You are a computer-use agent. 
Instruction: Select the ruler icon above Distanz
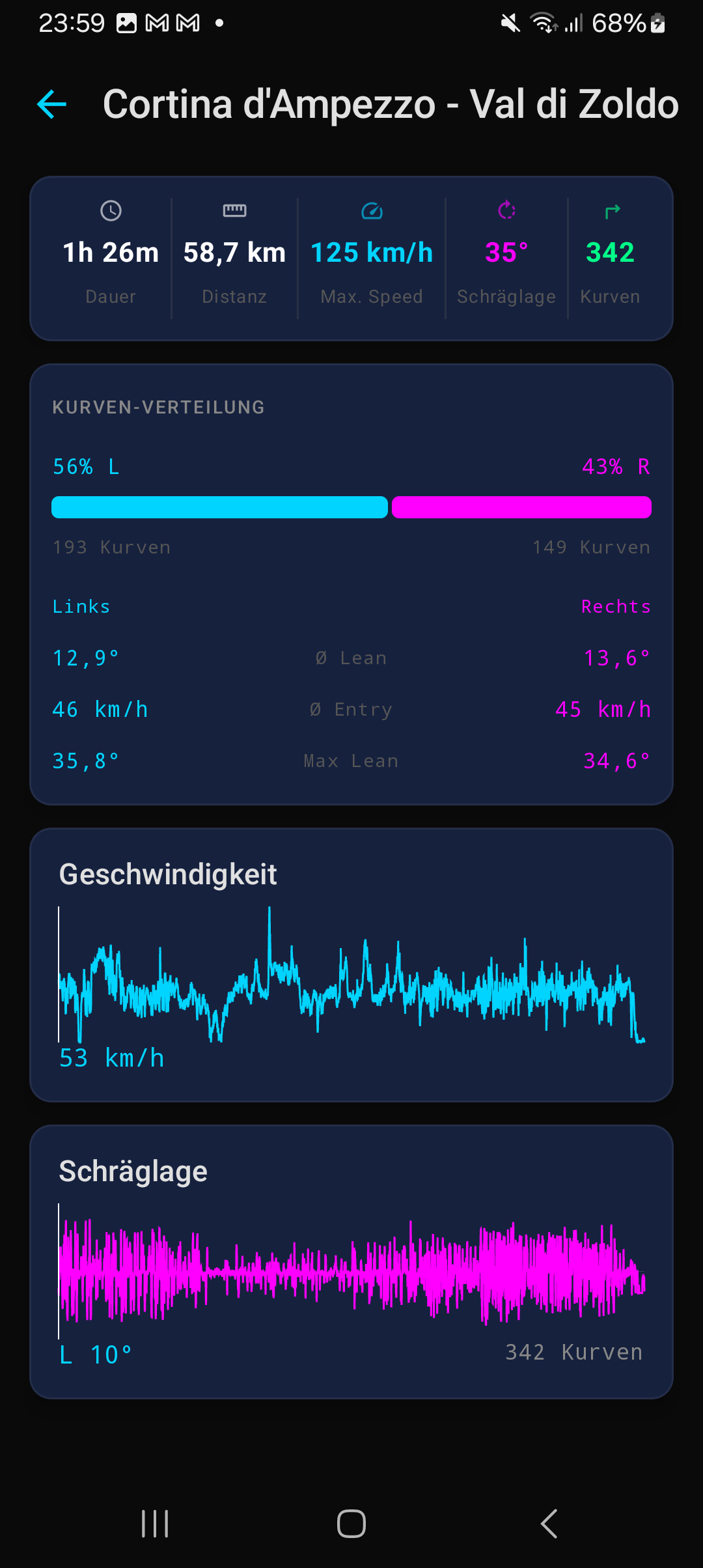coord(234,210)
